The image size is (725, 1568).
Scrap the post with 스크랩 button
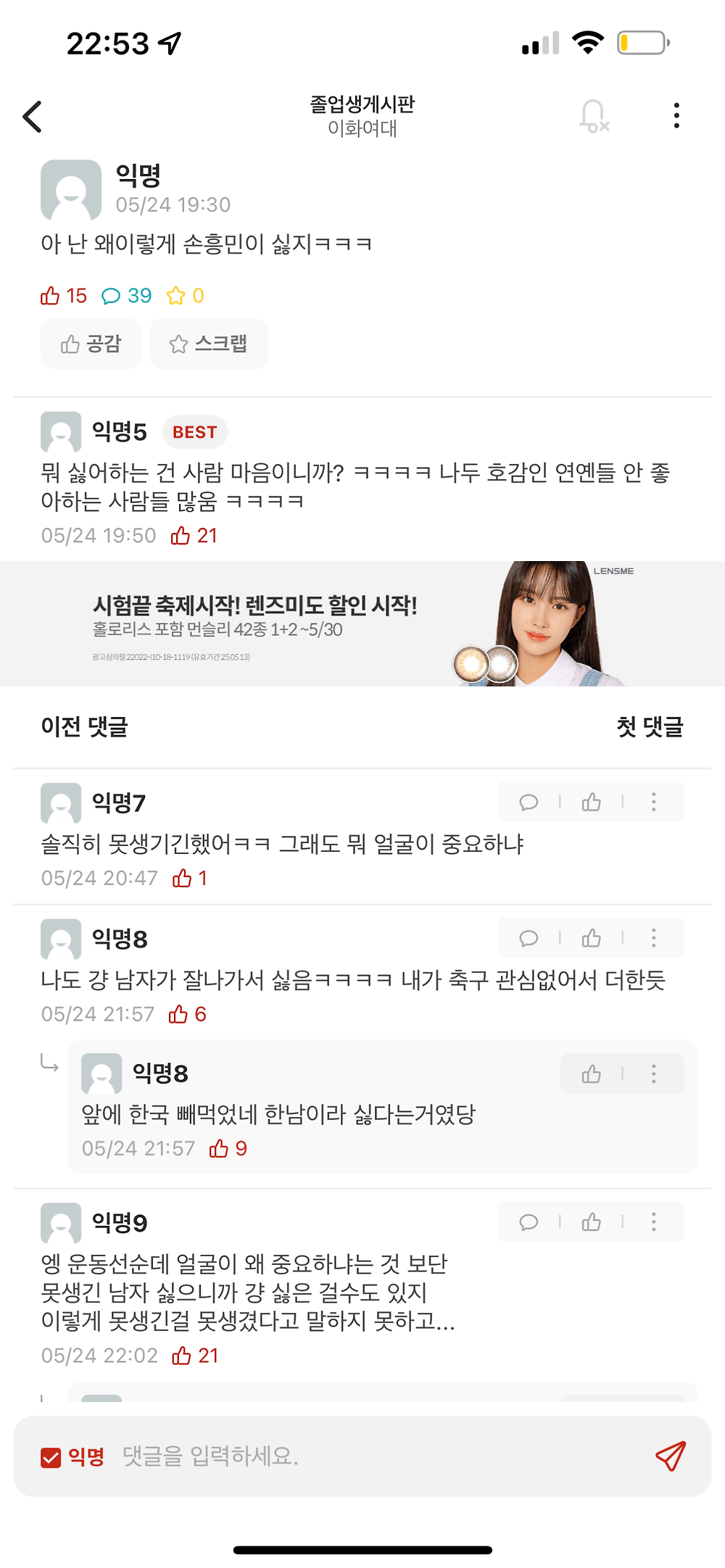tap(209, 344)
